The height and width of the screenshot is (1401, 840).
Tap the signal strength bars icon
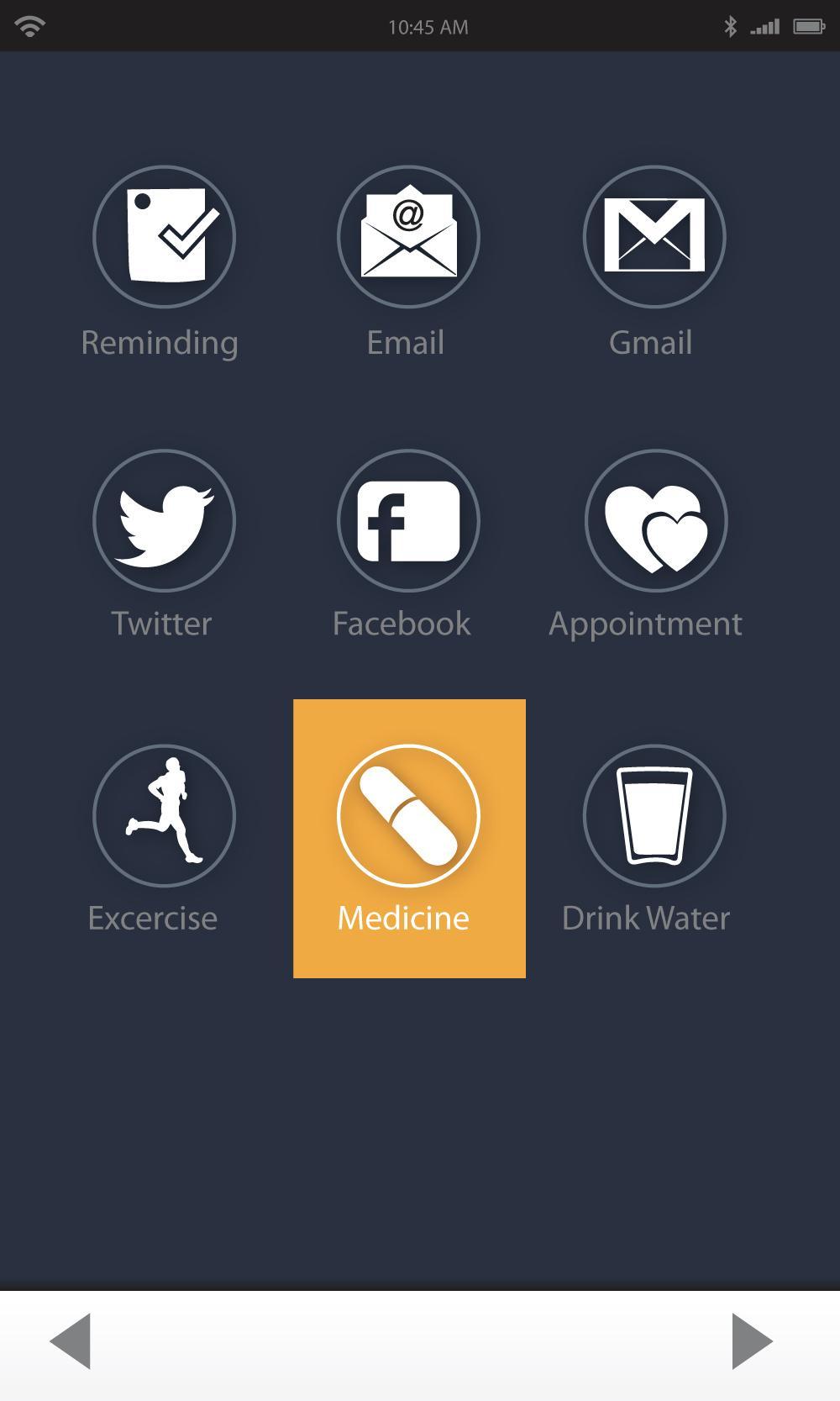point(766,26)
